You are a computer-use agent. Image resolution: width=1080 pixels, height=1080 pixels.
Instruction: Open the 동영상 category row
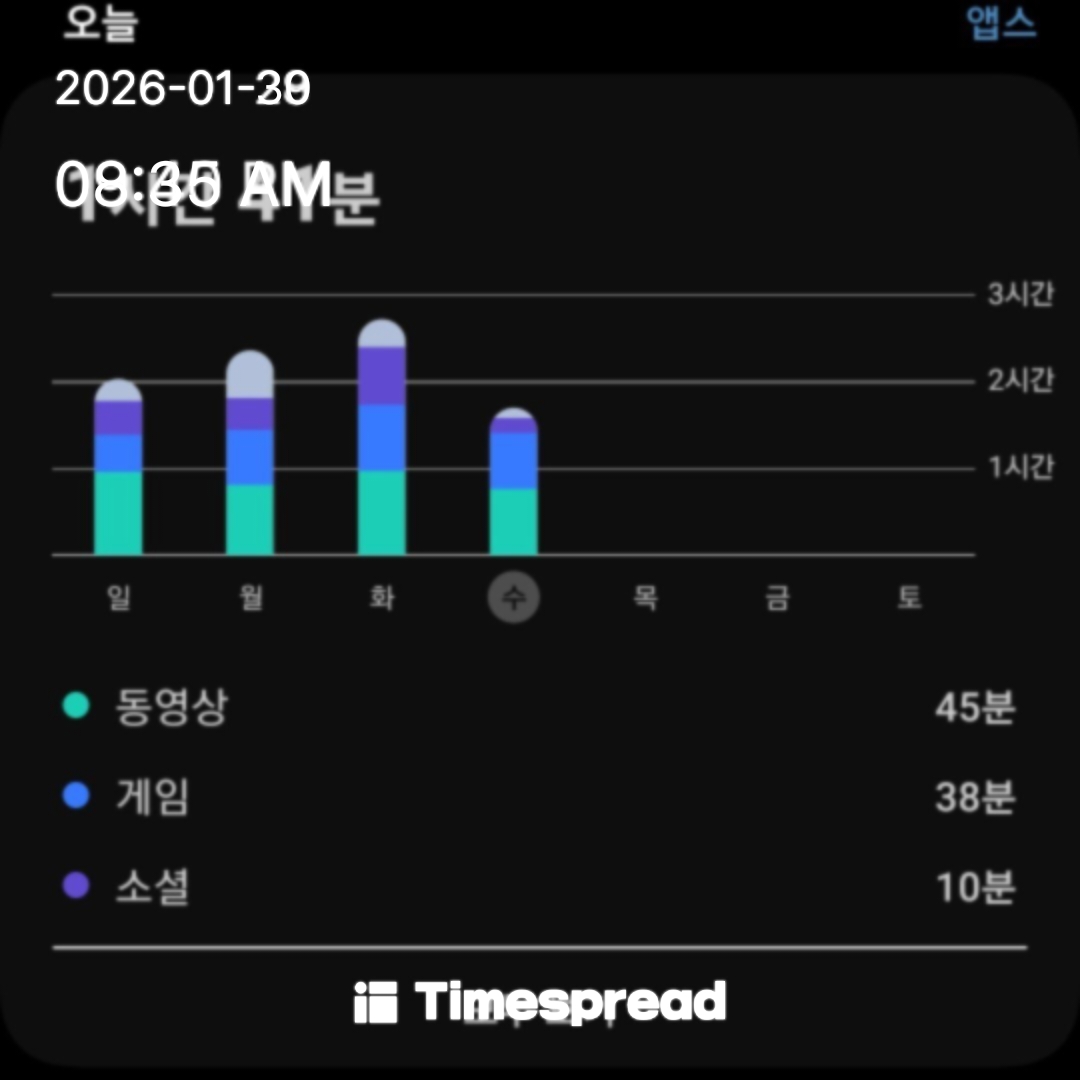click(540, 708)
